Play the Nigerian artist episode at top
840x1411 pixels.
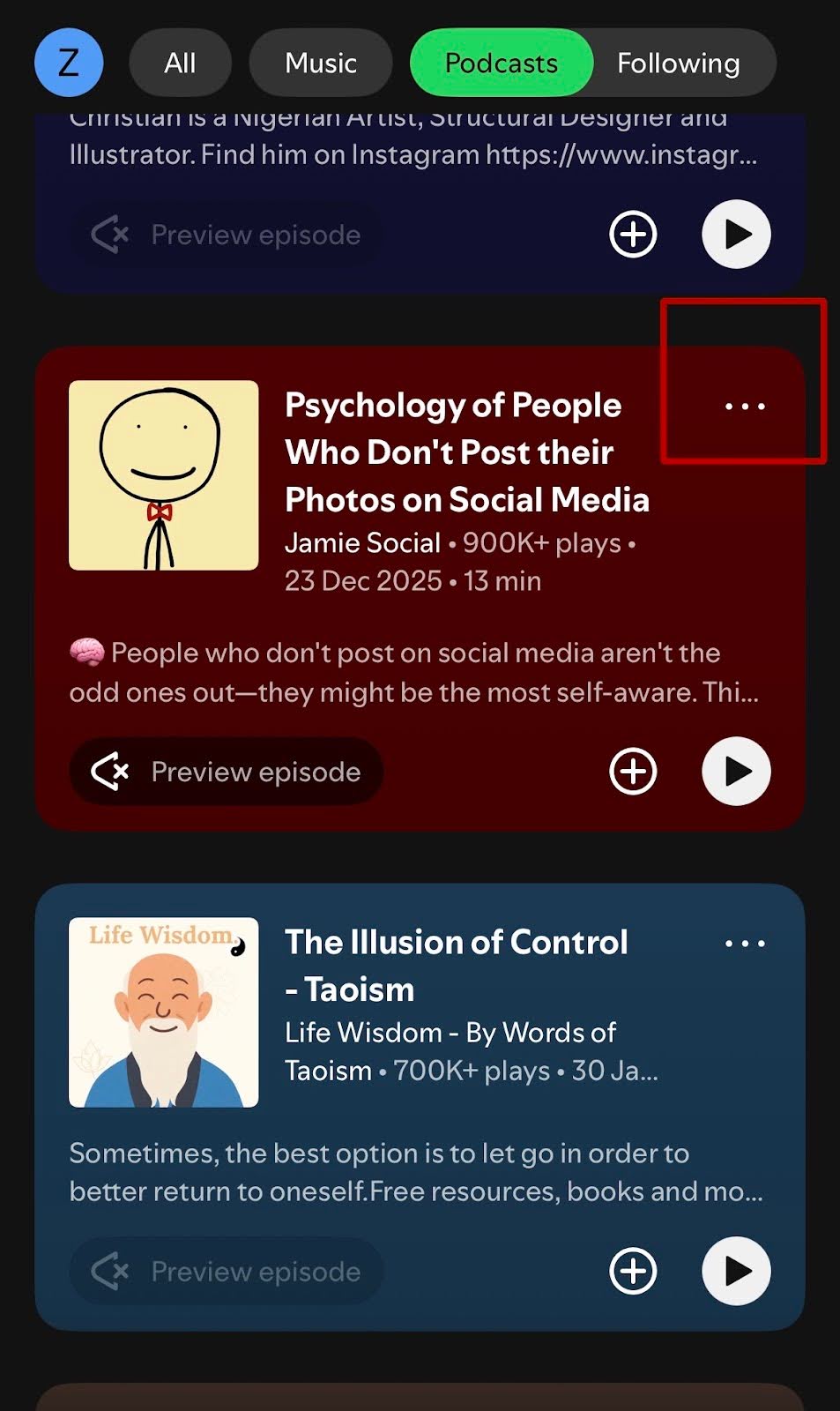pyautogui.click(x=736, y=235)
